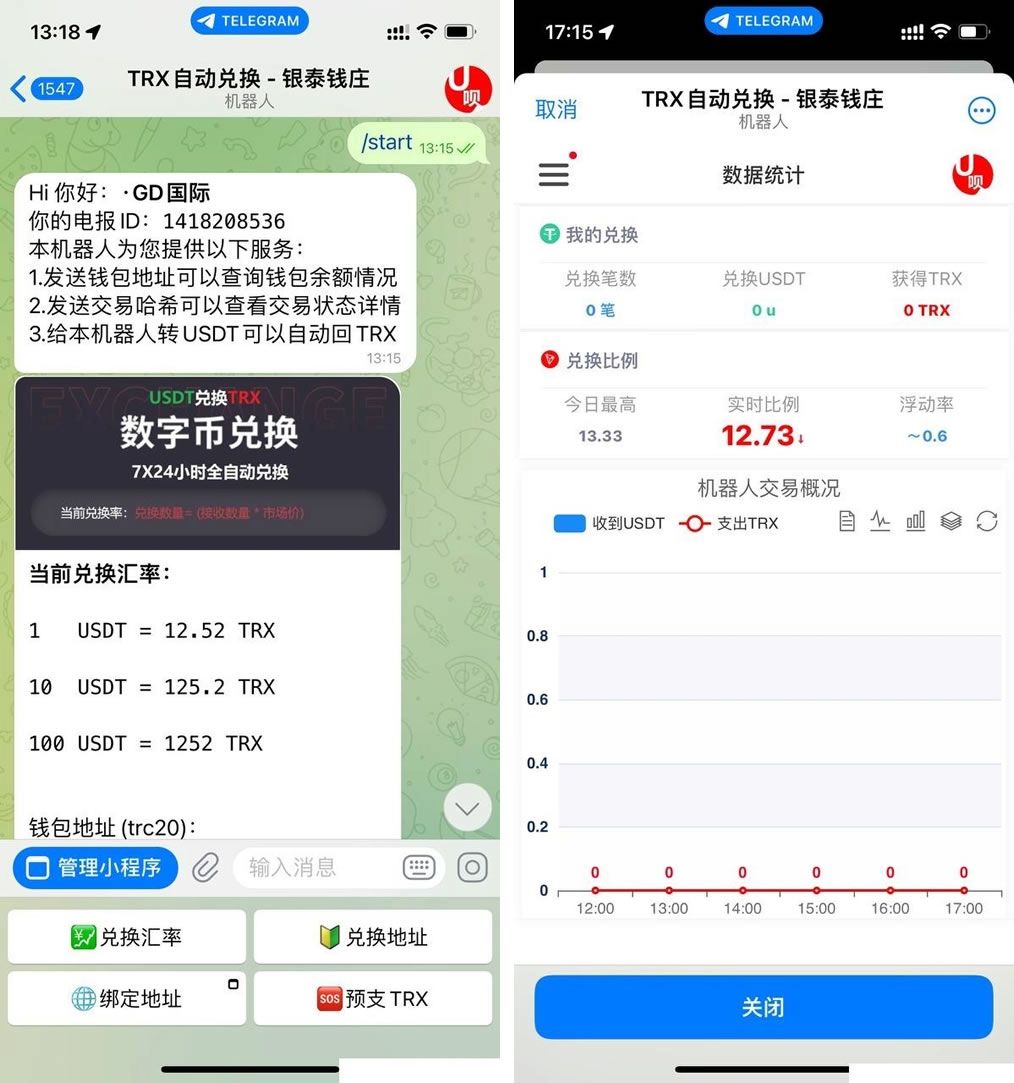Switch chart to bar chart view
This screenshot has height=1083, width=1014.
915,521
